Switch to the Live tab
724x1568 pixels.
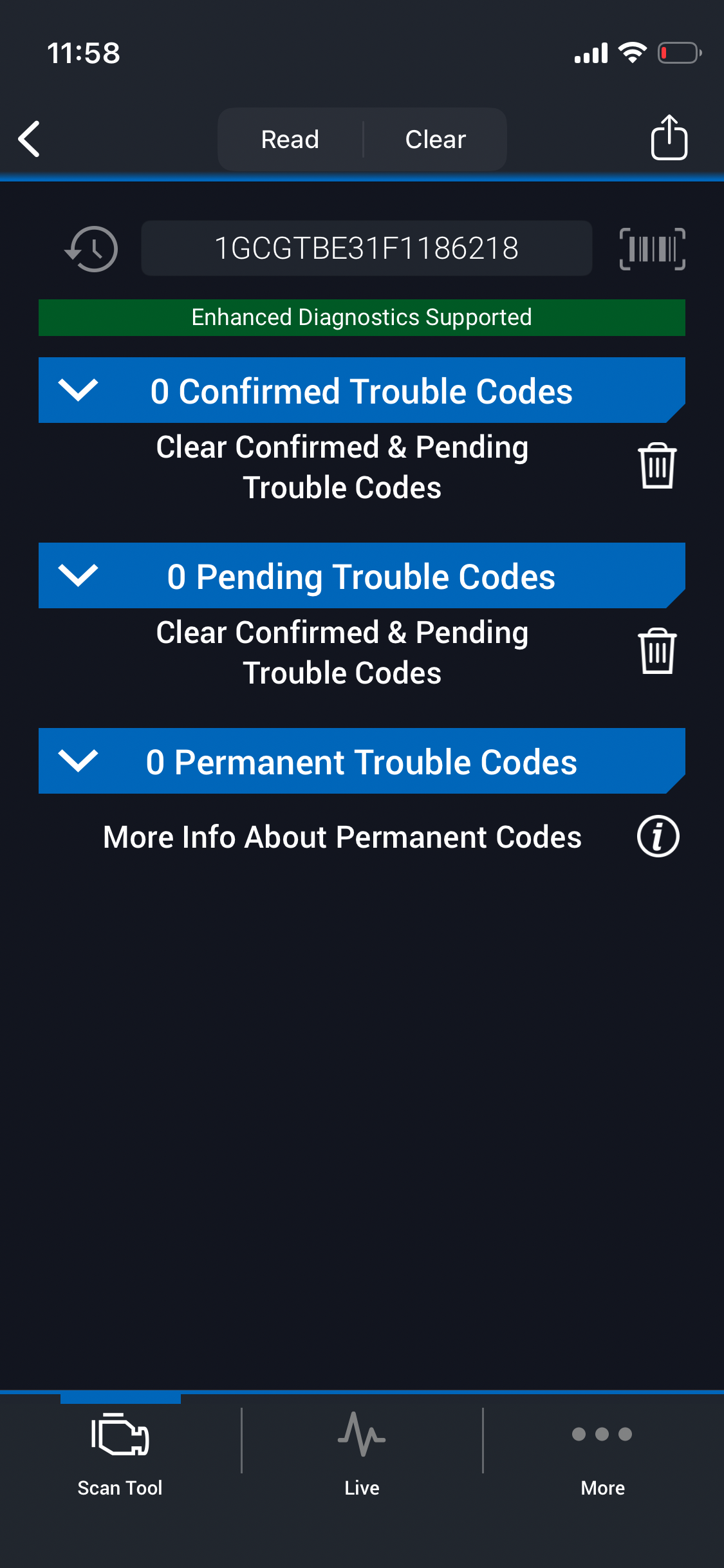[x=362, y=1453]
